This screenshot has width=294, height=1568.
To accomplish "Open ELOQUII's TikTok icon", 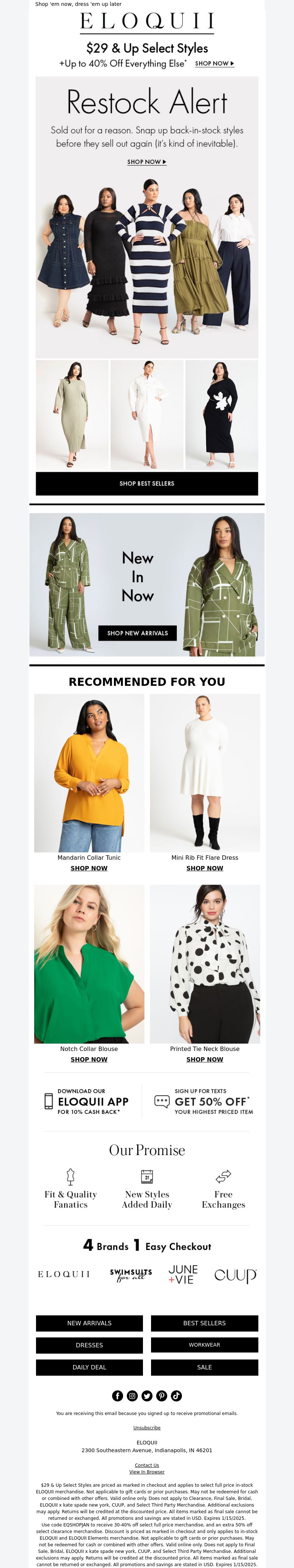I will (x=176, y=1396).
